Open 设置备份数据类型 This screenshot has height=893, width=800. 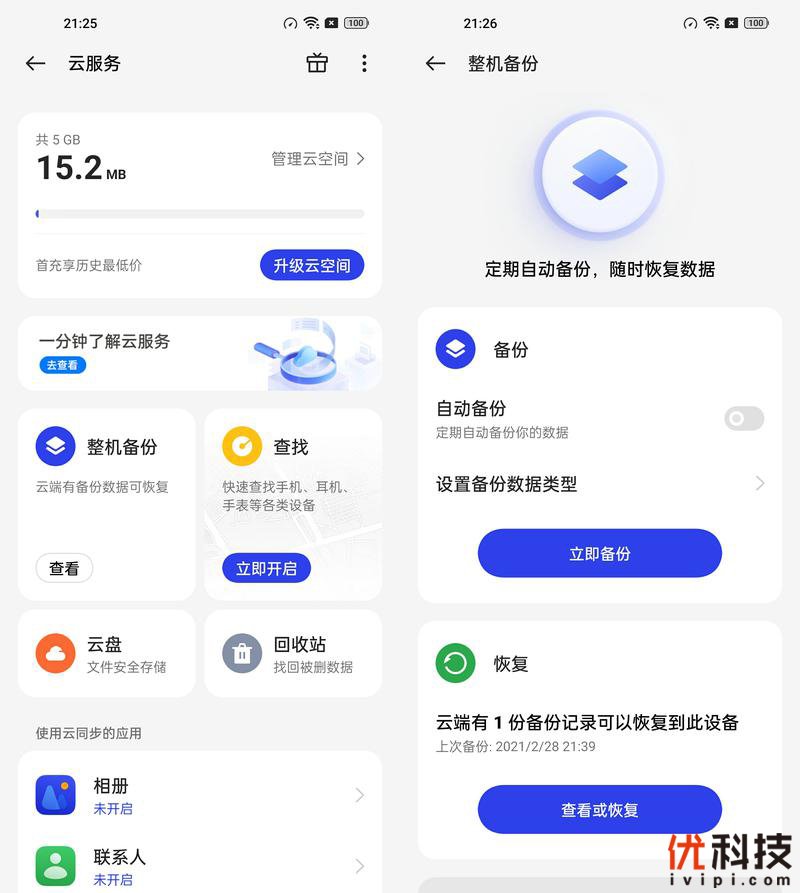pyautogui.click(x=600, y=484)
